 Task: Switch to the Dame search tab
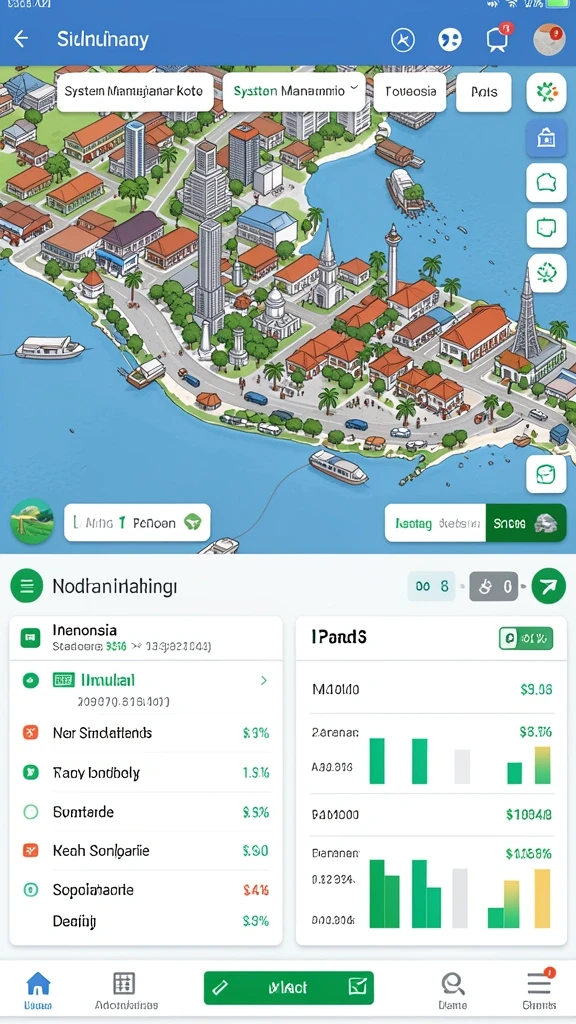(453, 990)
